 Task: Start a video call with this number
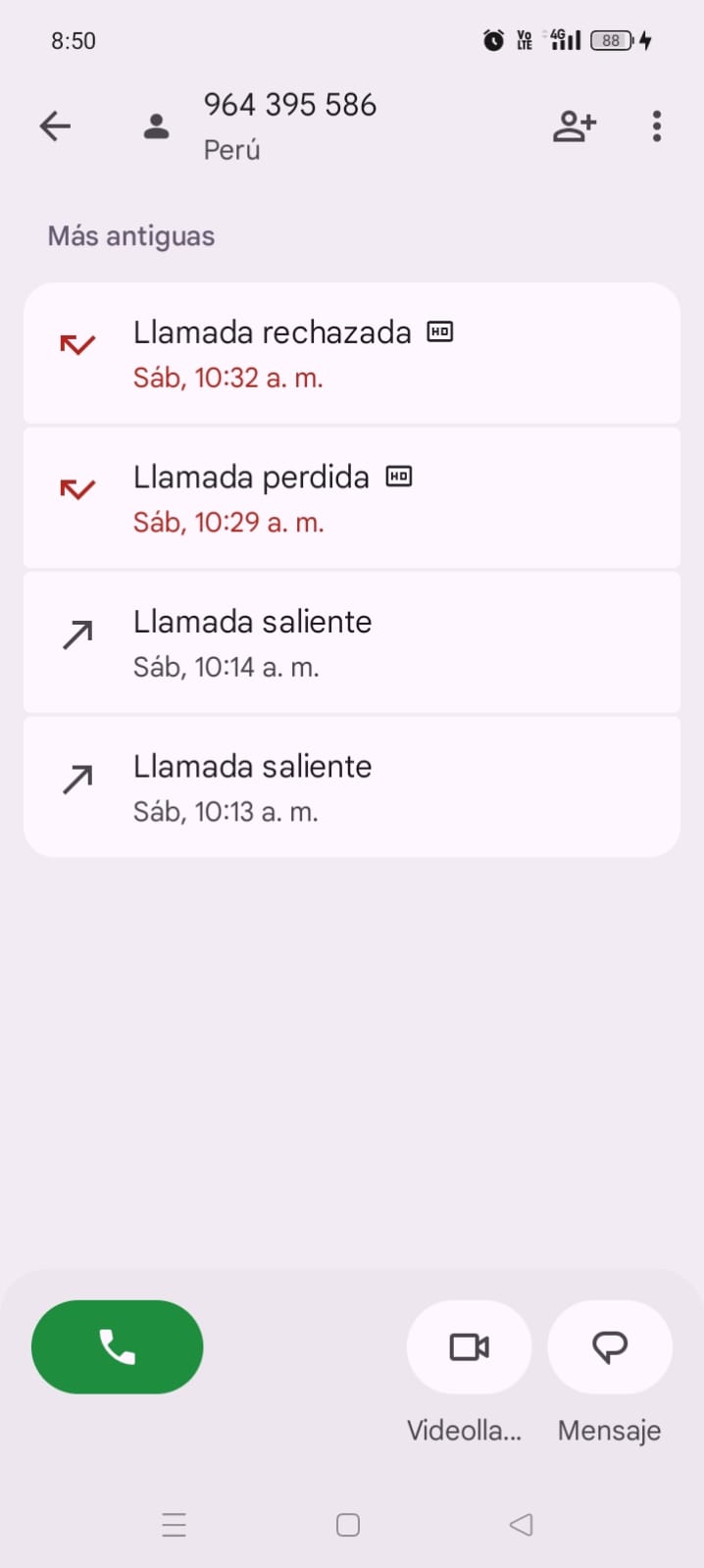tap(469, 1347)
